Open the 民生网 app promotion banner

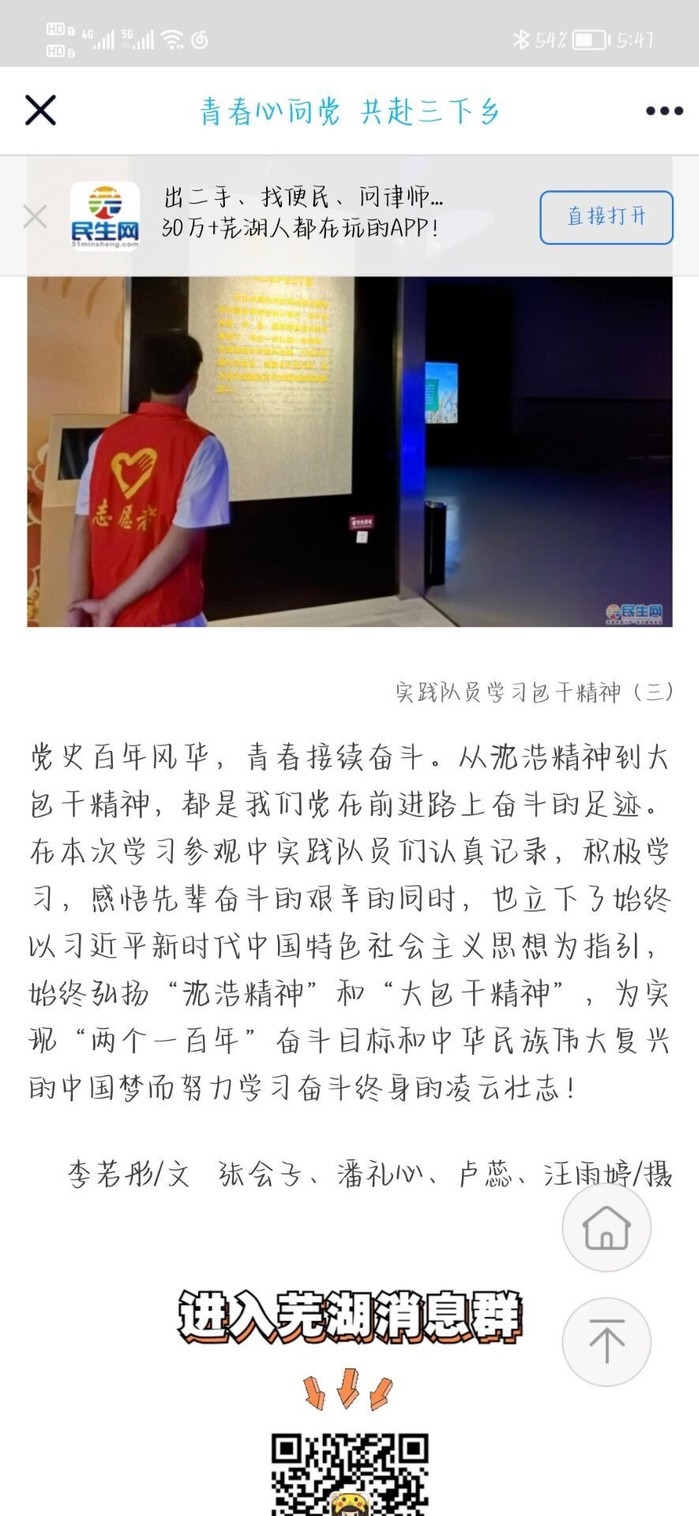pos(300,214)
